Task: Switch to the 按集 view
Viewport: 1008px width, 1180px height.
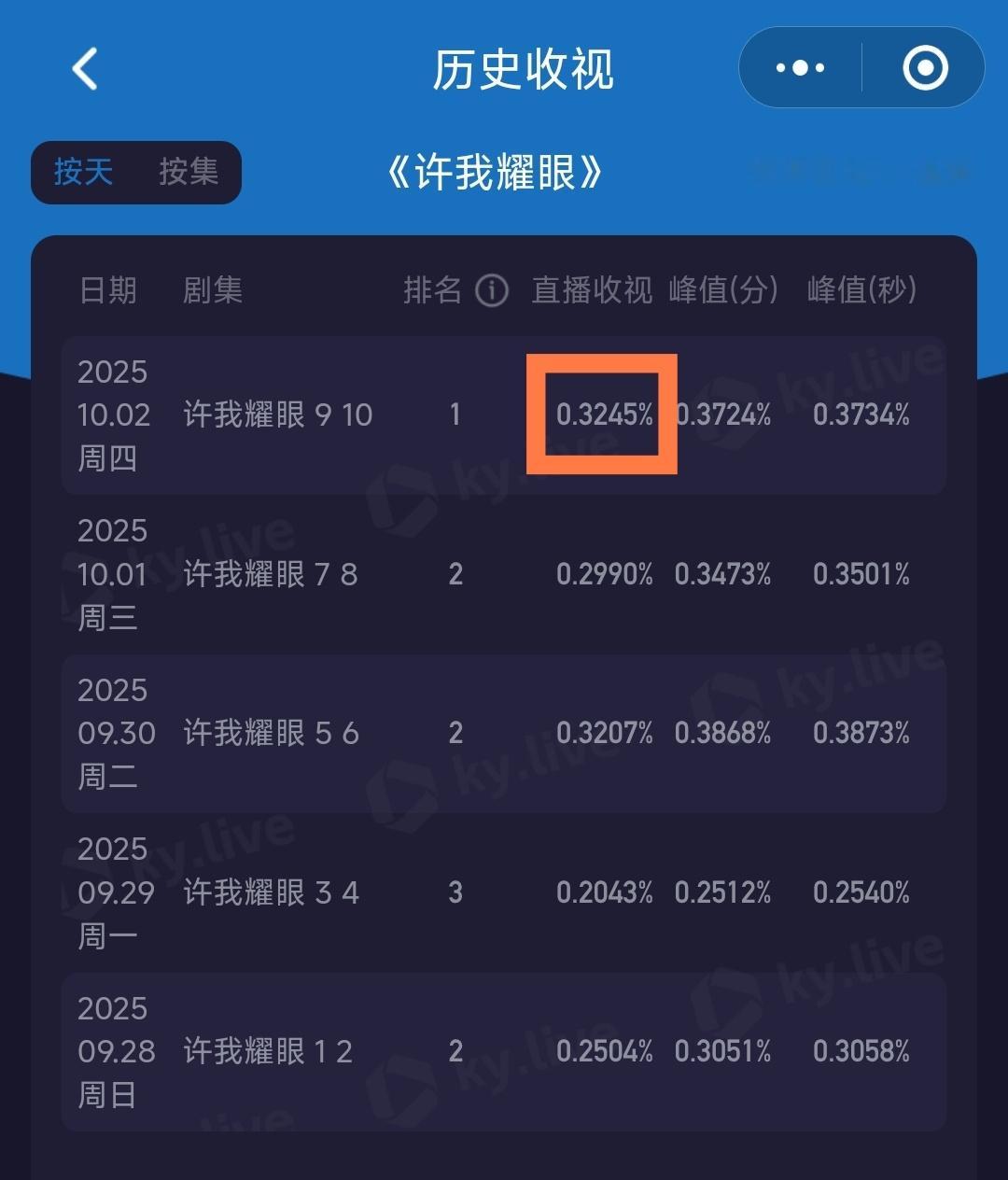Action: [x=189, y=172]
